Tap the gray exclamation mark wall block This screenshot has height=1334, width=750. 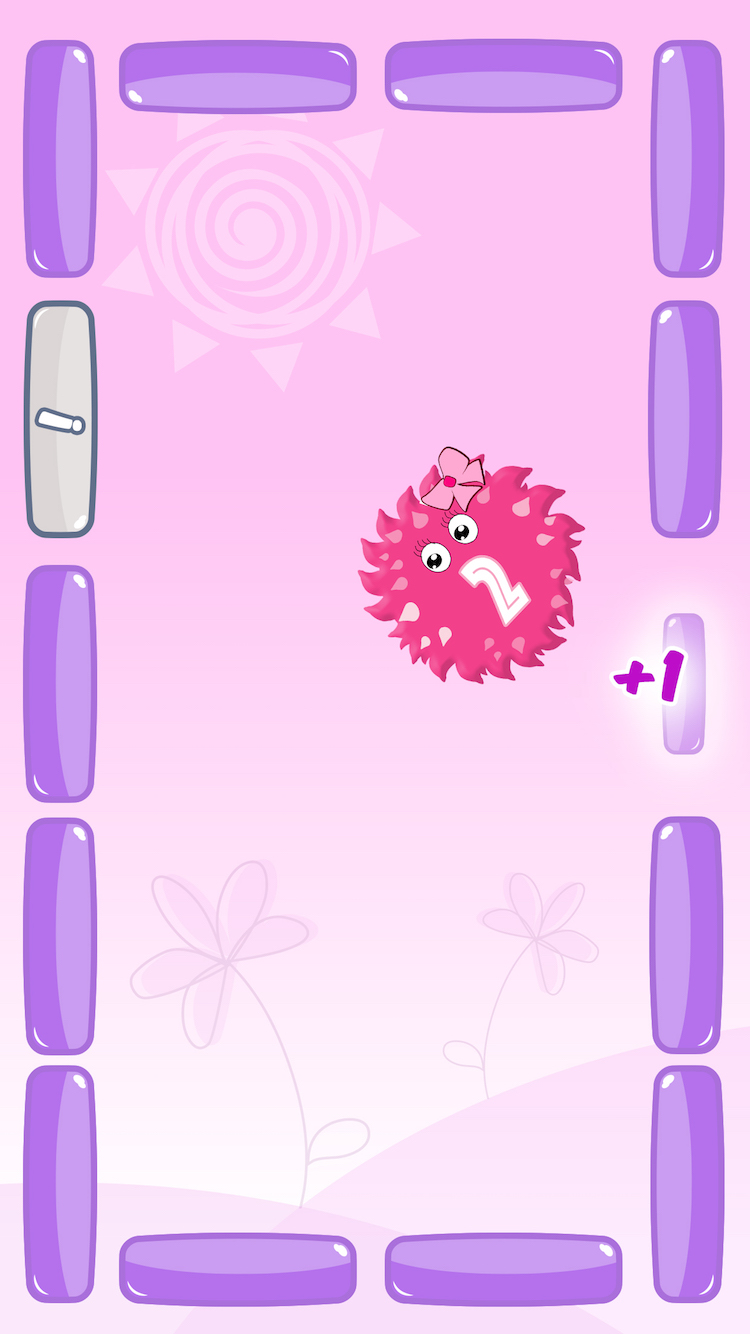click(60, 419)
